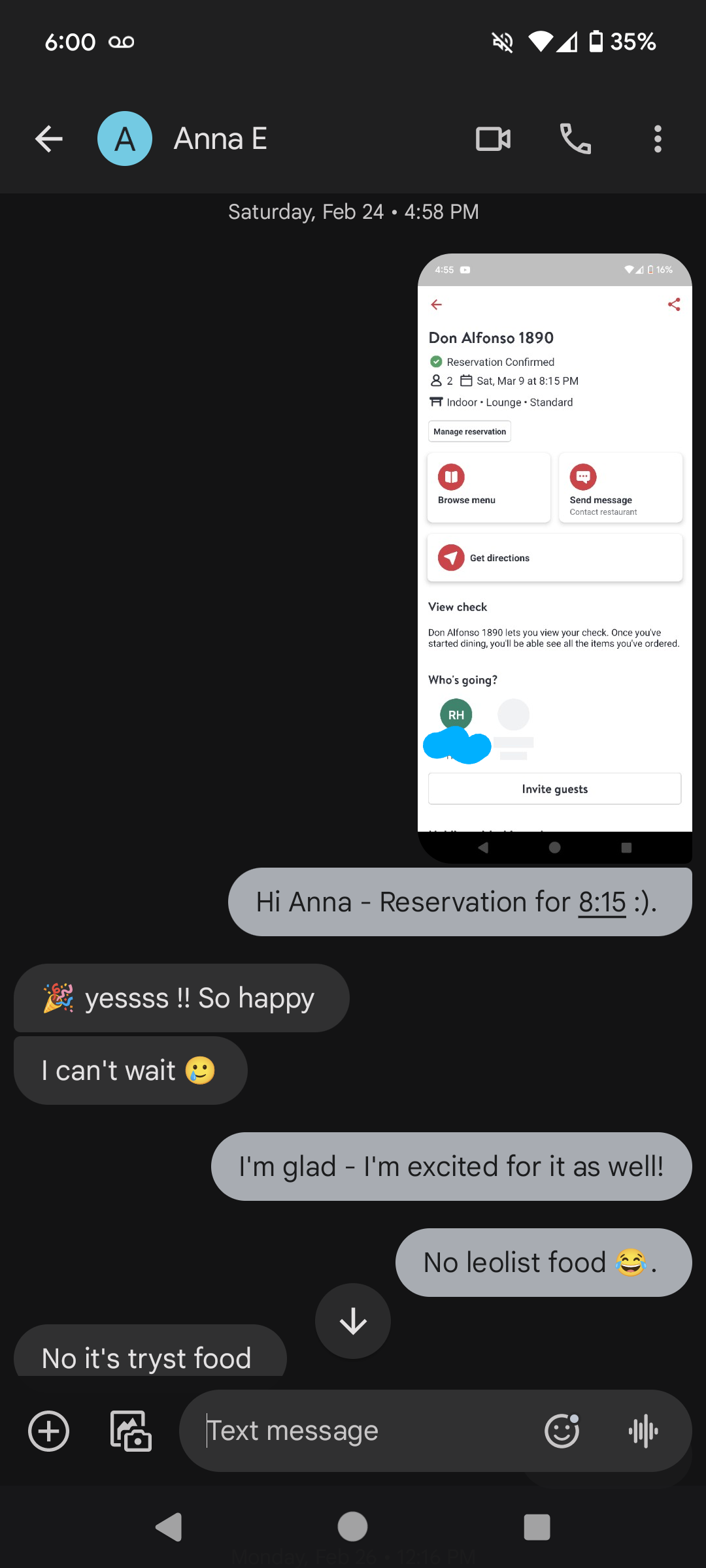Open the overflow menu

click(x=658, y=139)
